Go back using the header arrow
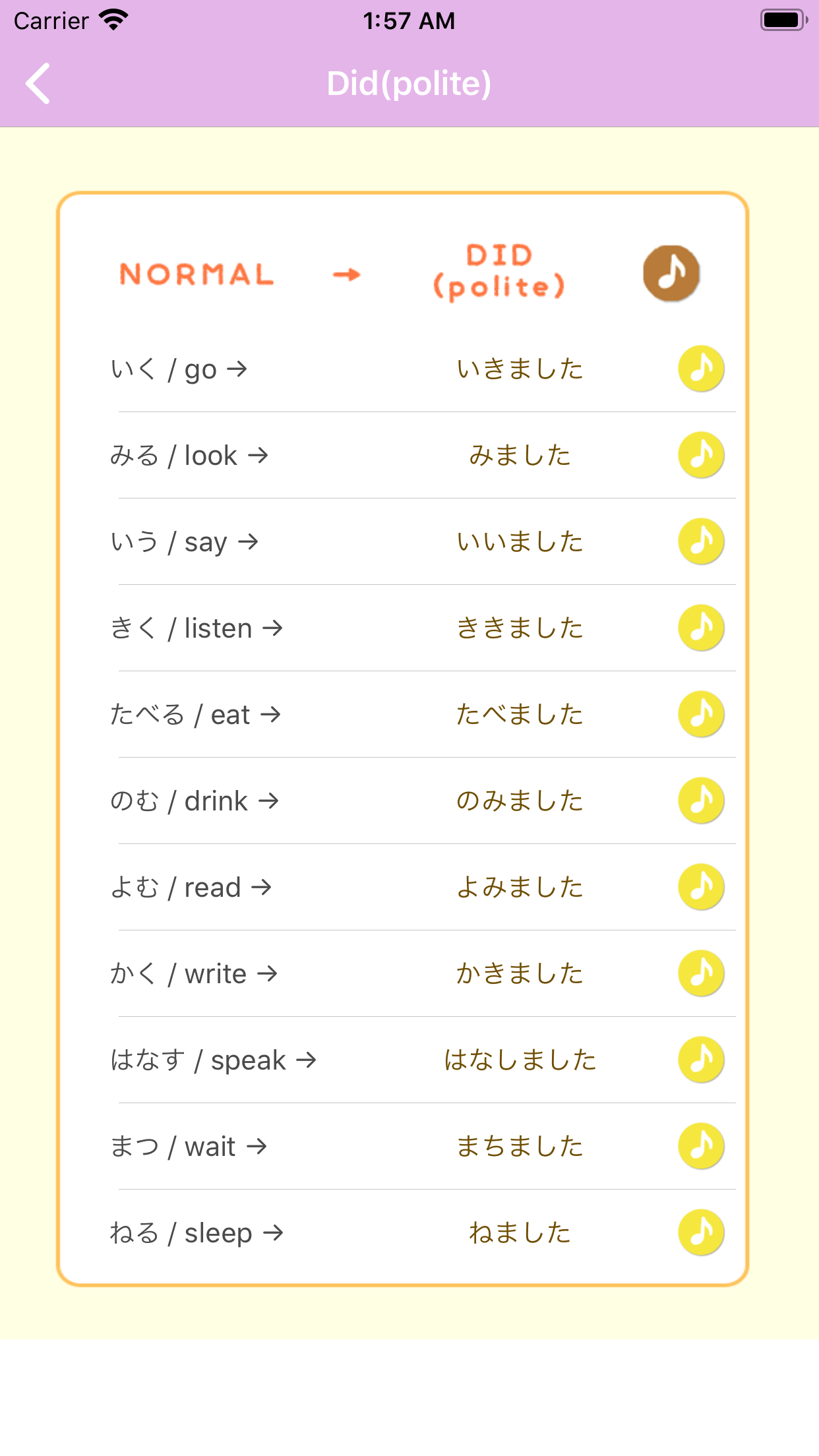The image size is (819, 1456). point(38,84)
